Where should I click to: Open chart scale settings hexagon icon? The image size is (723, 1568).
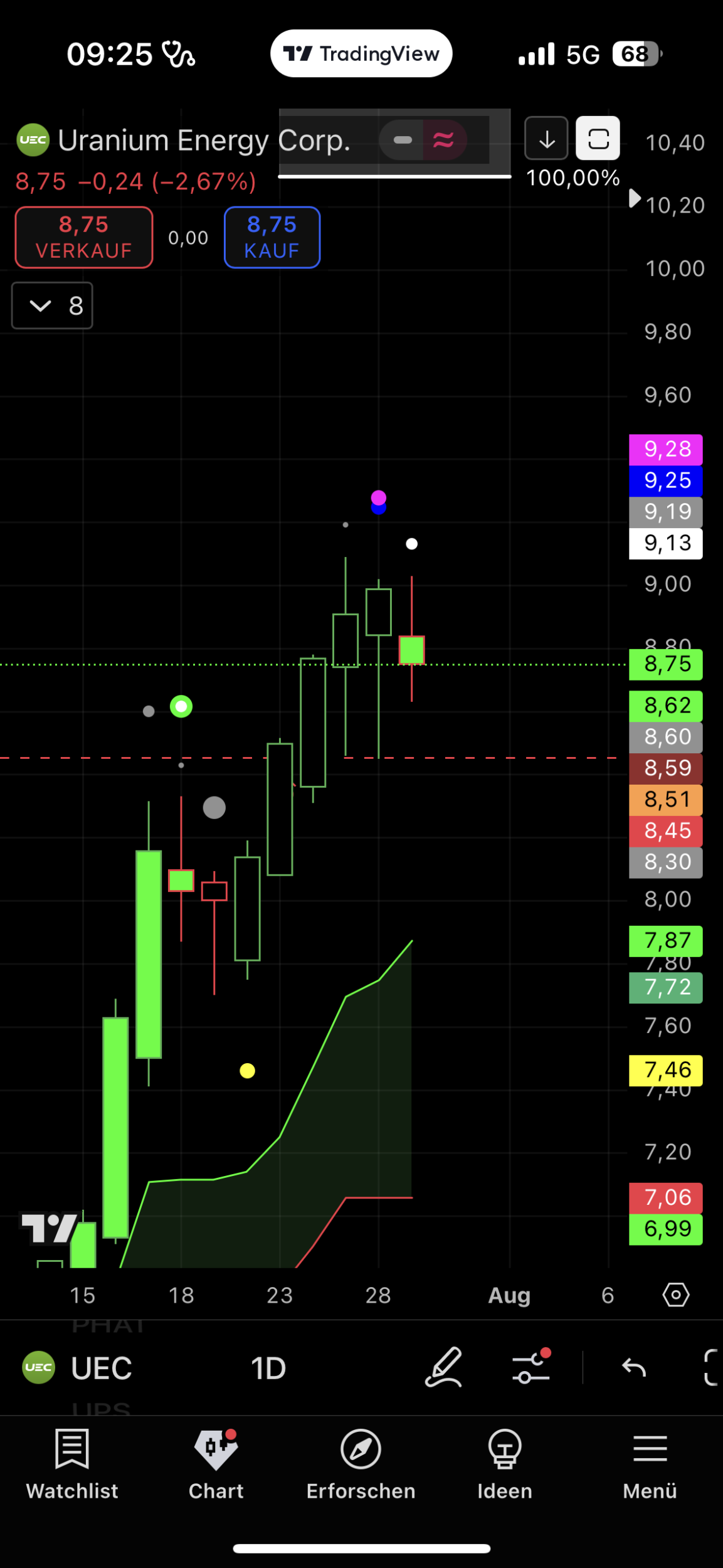click(x=675, y=1295)
